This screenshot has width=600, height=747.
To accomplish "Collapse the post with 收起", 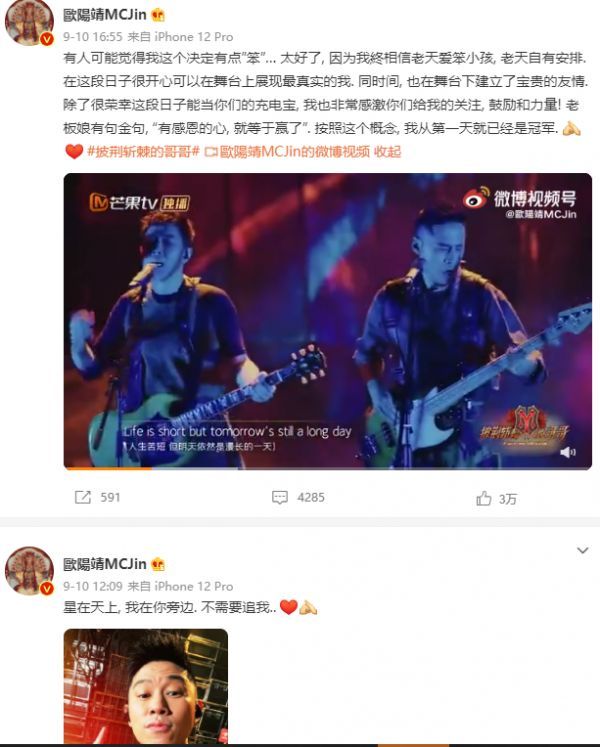I will click(388, 152).
